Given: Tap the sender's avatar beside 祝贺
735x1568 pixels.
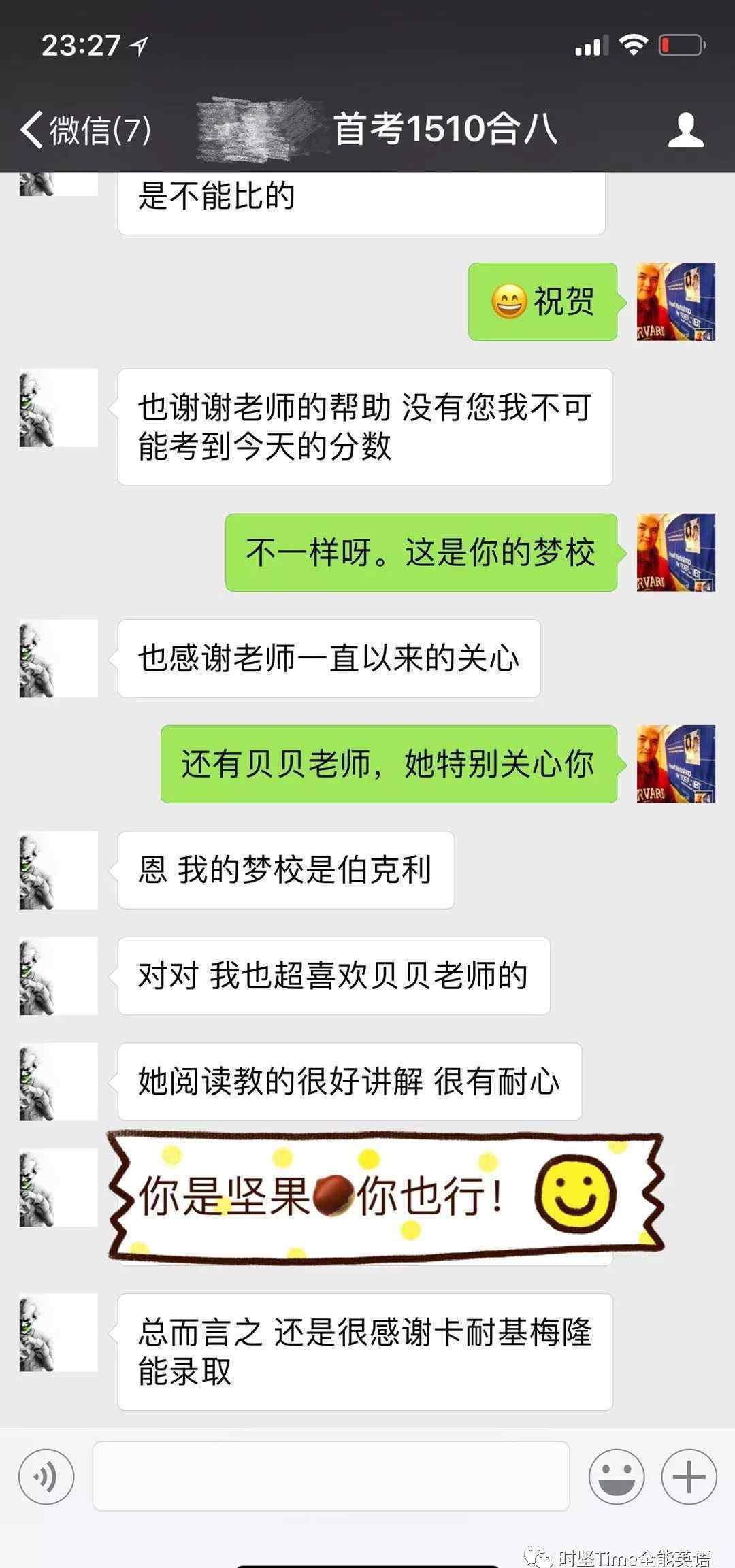Looking at the screenshot, I should 676,301.
